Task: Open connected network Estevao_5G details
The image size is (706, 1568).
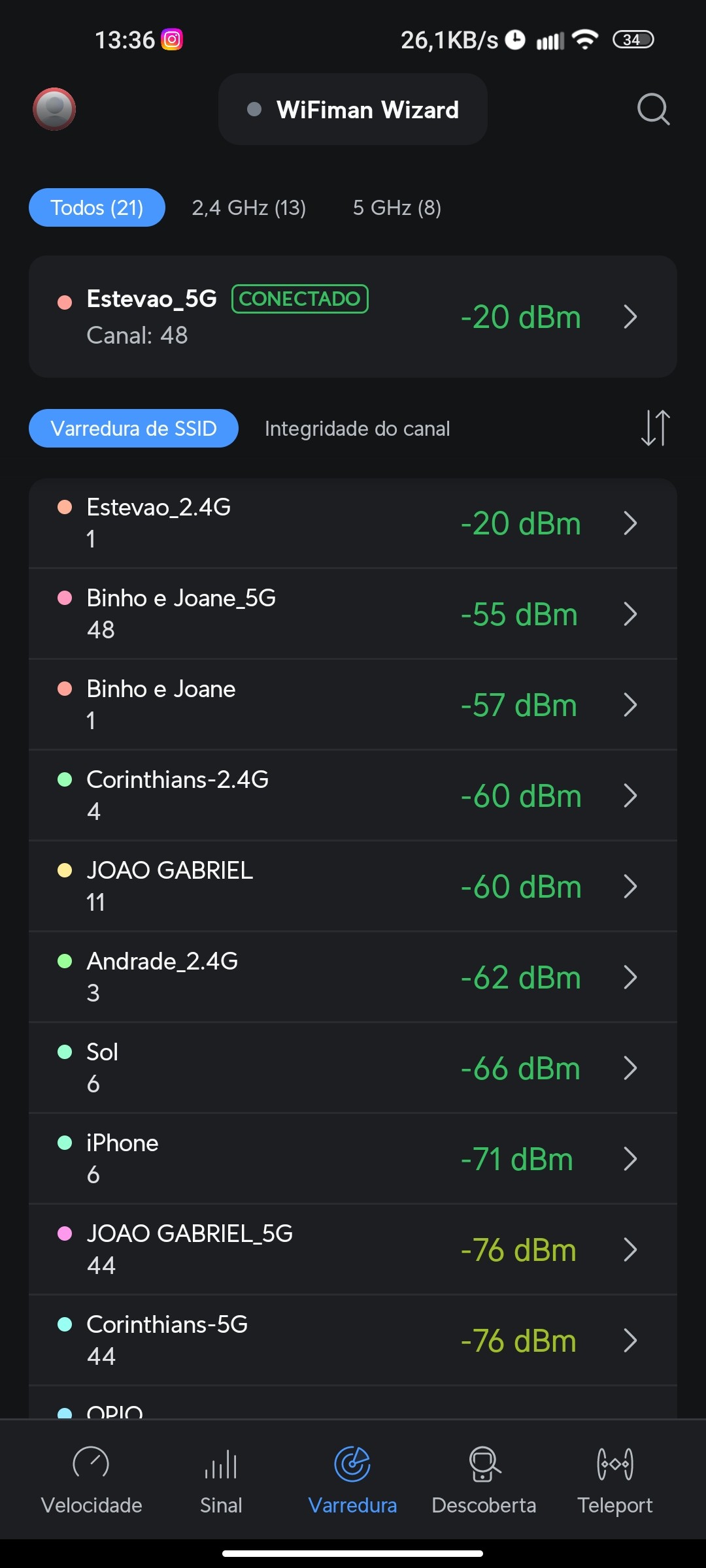Action: tap(353, 317)
